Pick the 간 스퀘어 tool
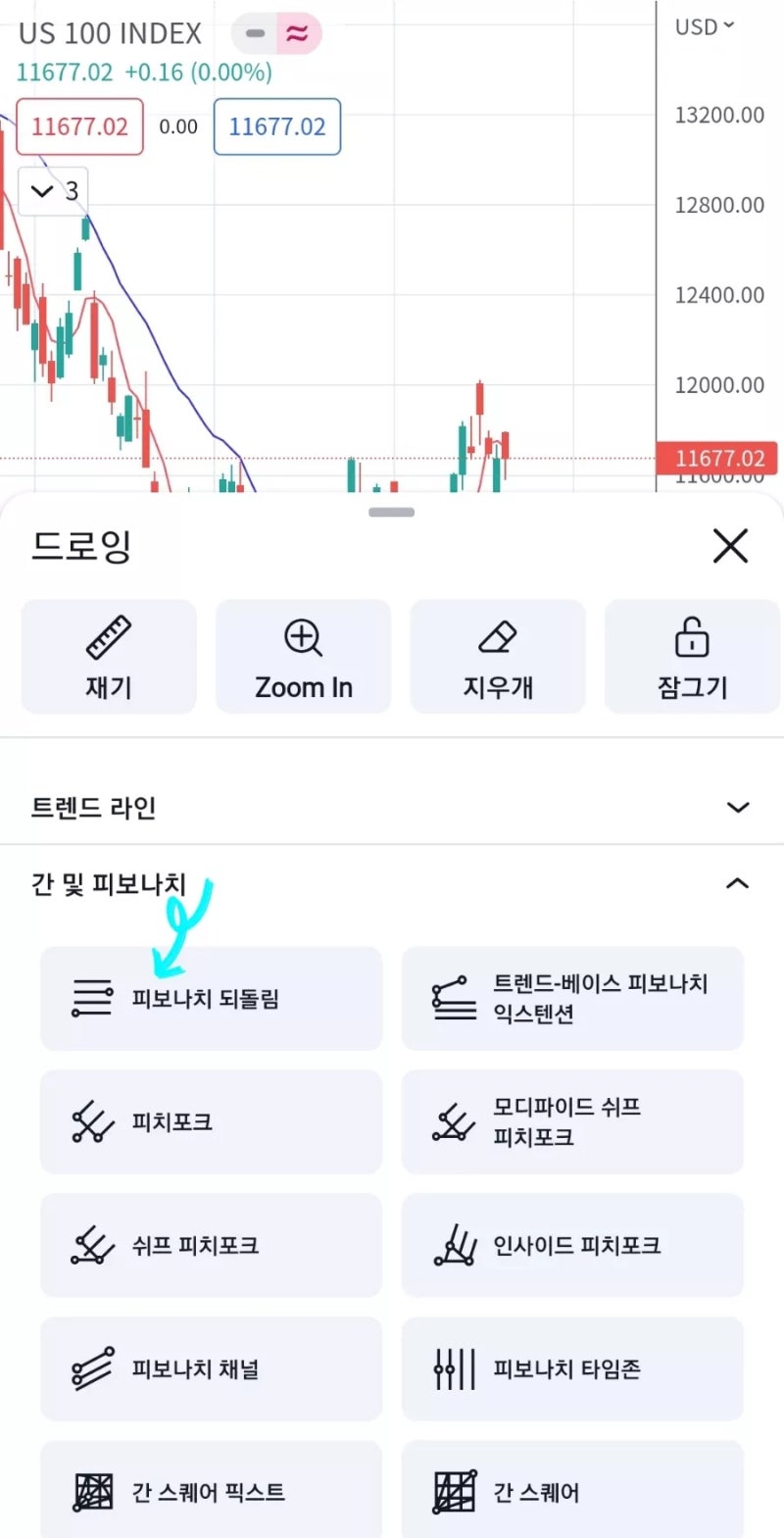 (572, 1490)
